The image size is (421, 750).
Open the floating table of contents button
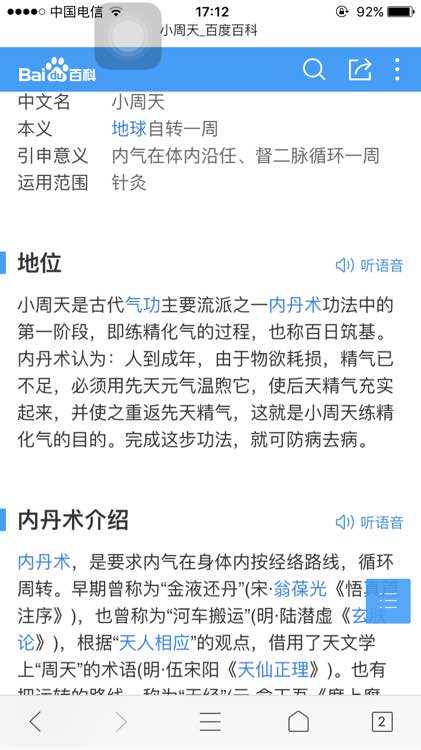point(389,601)
